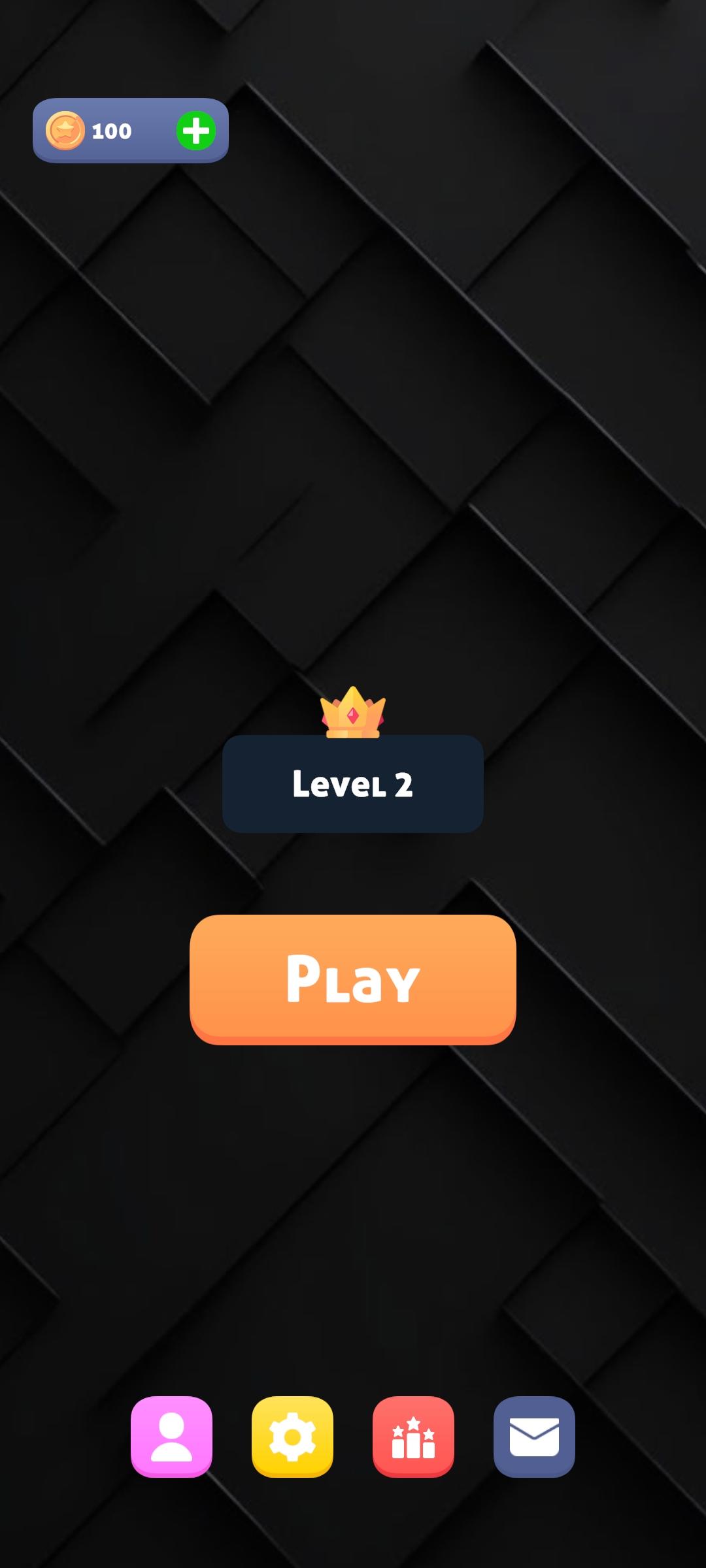
Task: Tap the orange Play button
Action: 353,978
